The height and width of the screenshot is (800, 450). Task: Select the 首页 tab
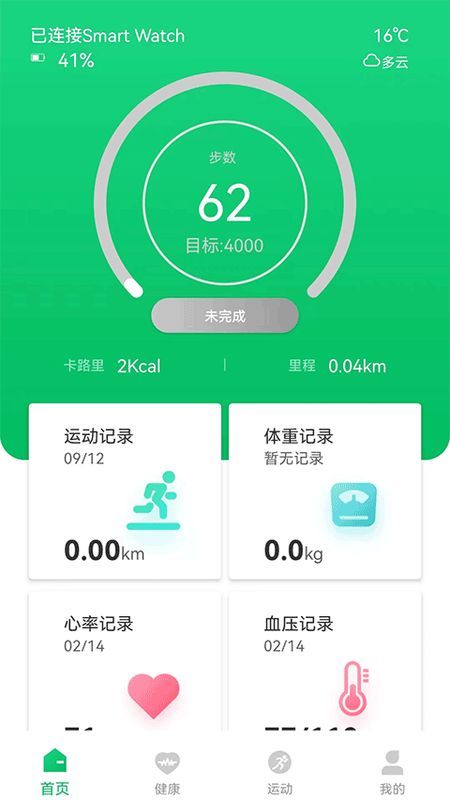point(55,772)
